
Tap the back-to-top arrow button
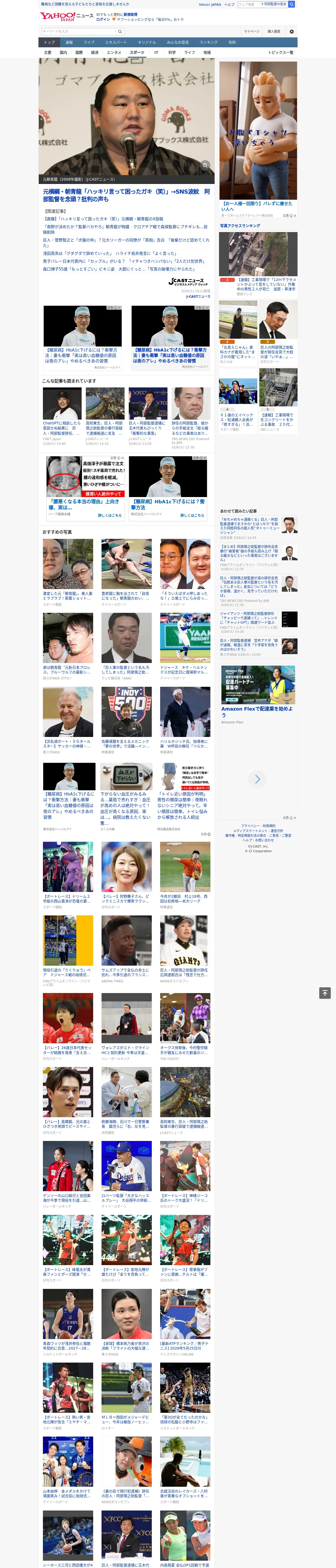325,993
